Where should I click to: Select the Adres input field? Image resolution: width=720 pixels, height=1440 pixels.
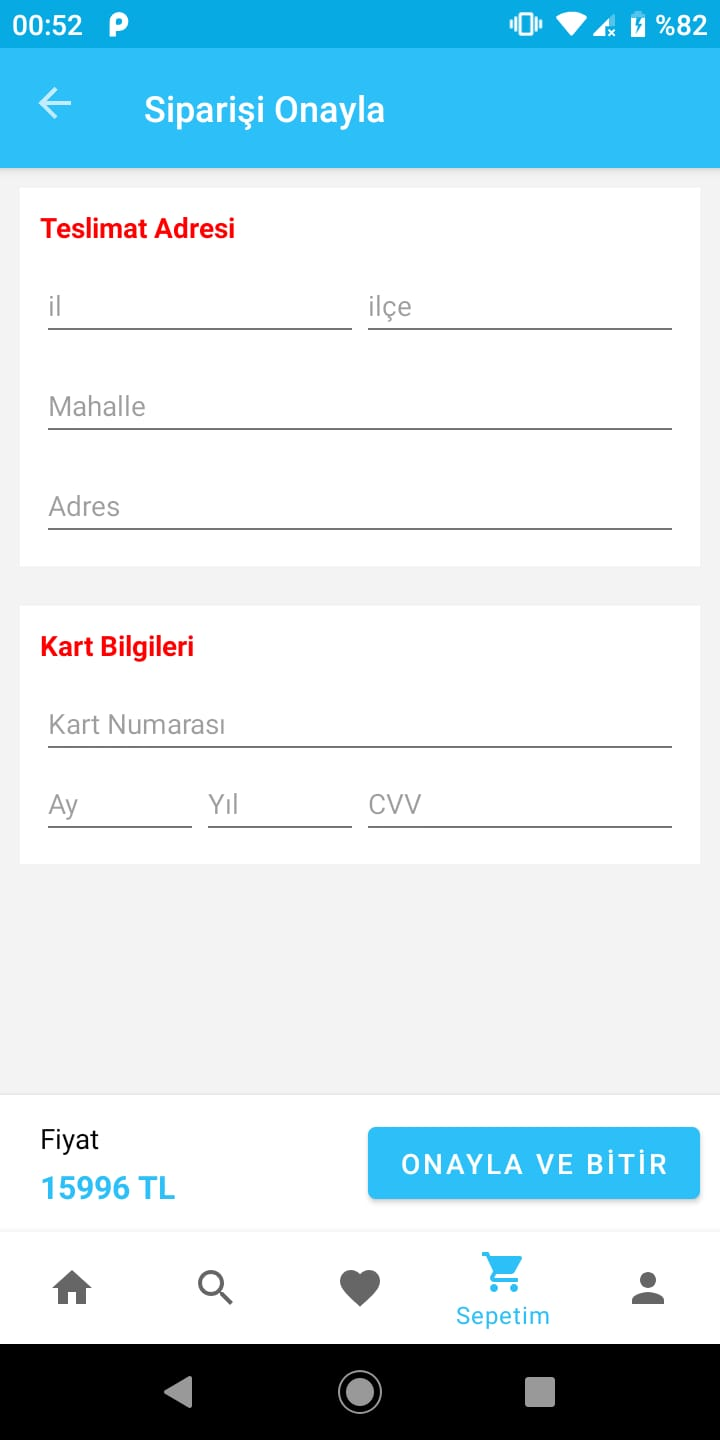[359, 507]
